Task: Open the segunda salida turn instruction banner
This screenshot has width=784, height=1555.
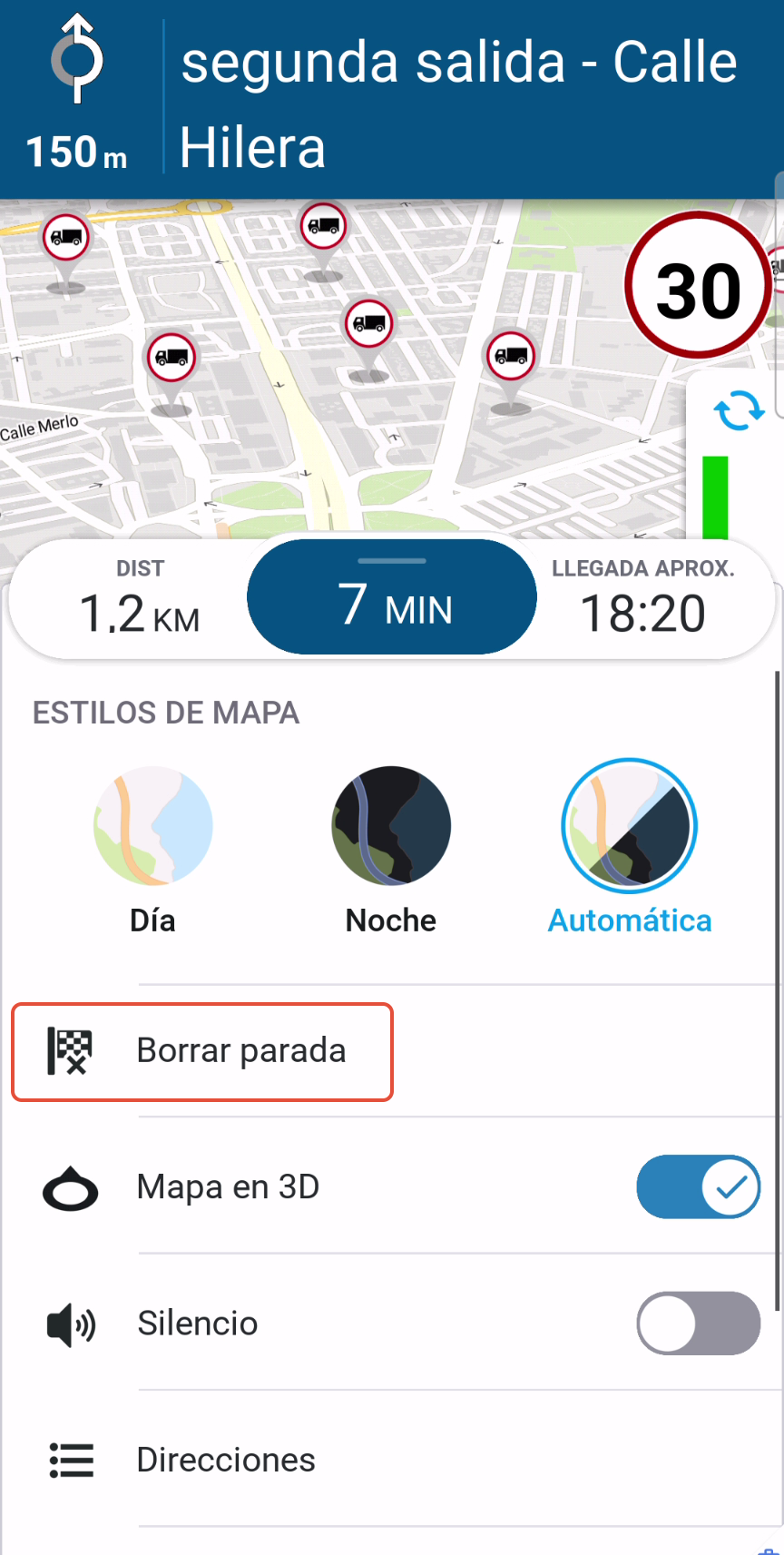Action: coord(392,100)
